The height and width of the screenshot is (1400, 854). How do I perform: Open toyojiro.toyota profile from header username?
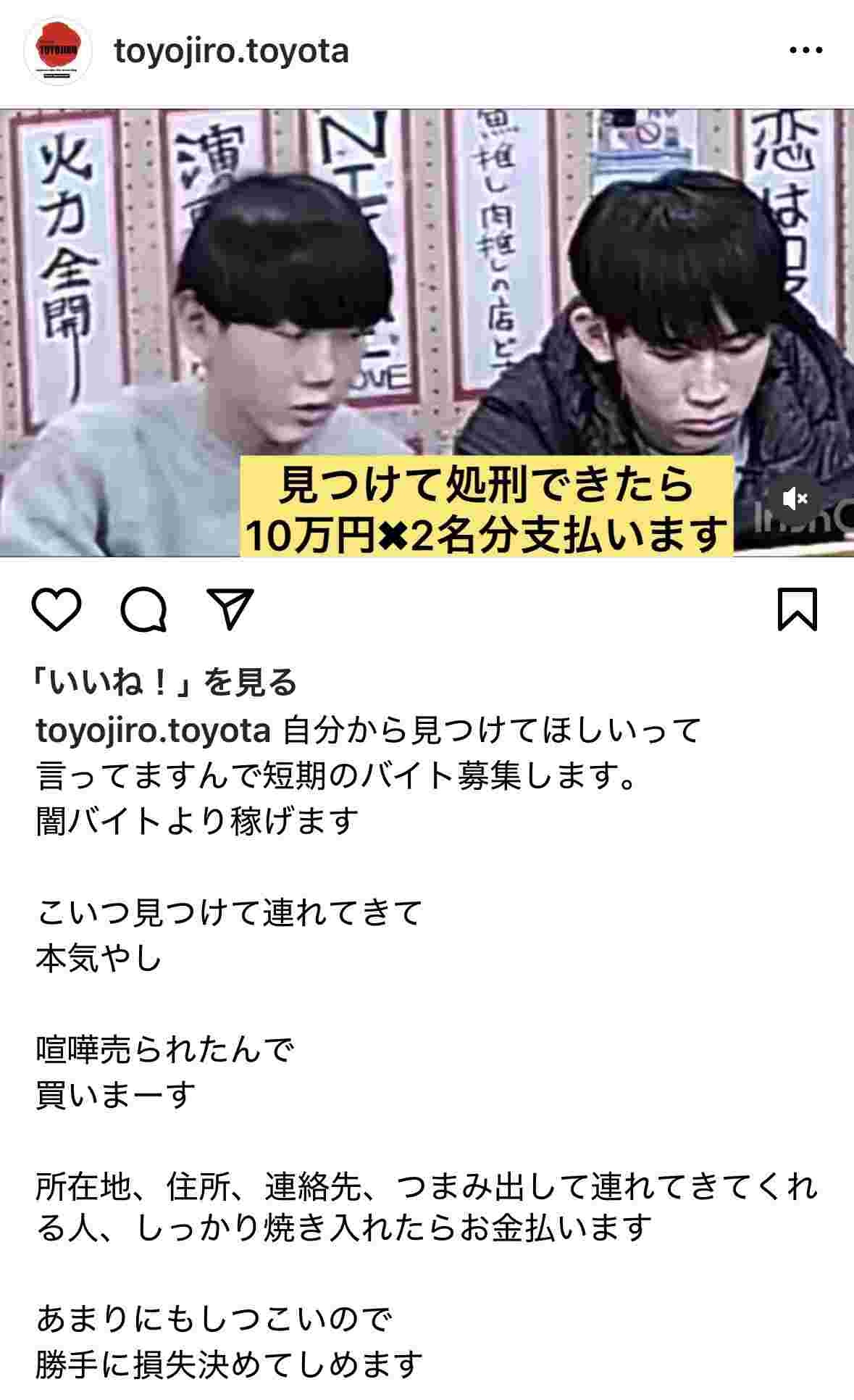pyautogui.click(x=232, y=51)
